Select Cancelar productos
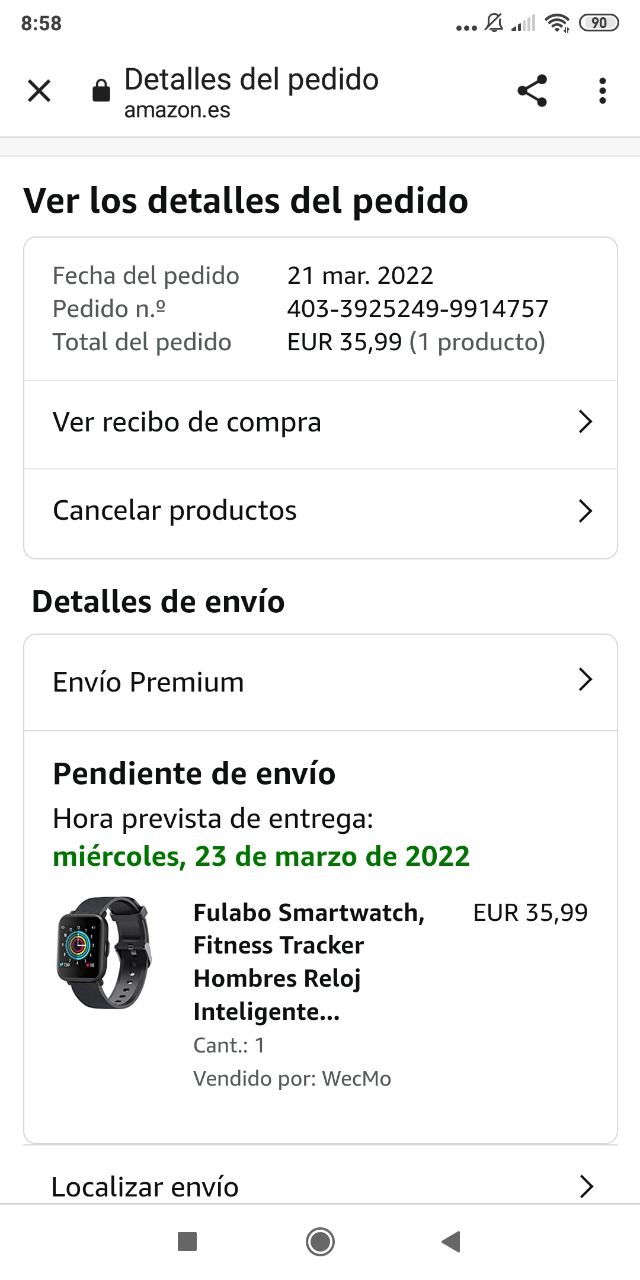The height and width of the screenshot is (1280, 640). point(320,511)
